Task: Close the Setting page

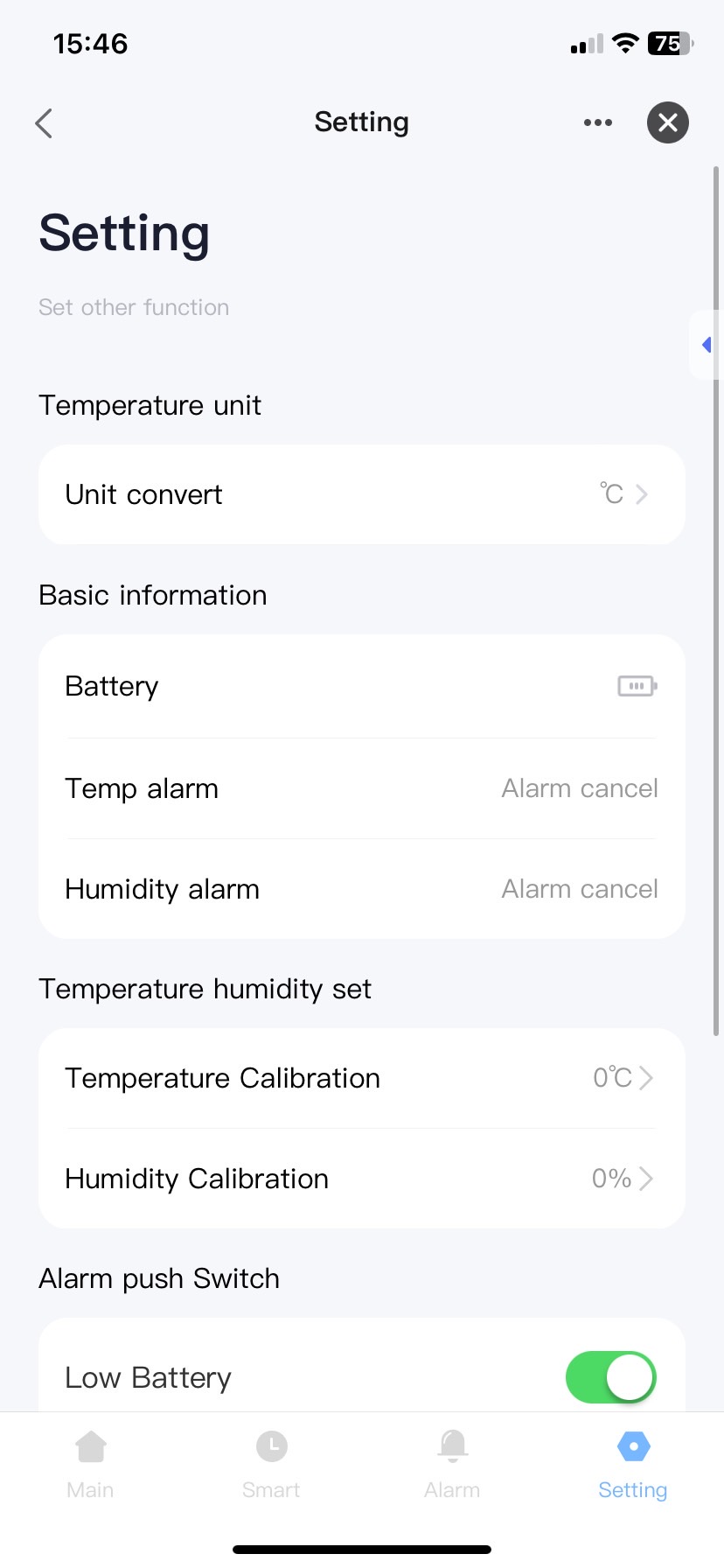Action: pyautogui.click(x=667, y=122)
